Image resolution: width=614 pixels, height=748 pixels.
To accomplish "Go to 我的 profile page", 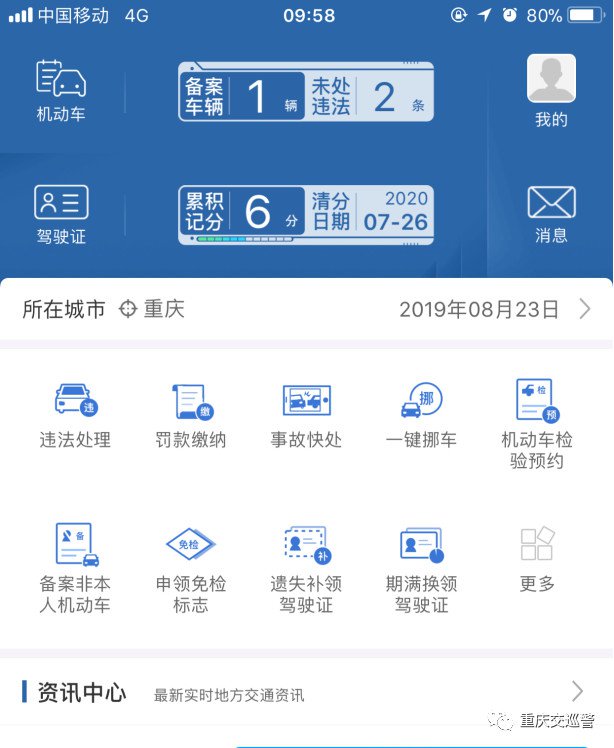I will point(551,90).
